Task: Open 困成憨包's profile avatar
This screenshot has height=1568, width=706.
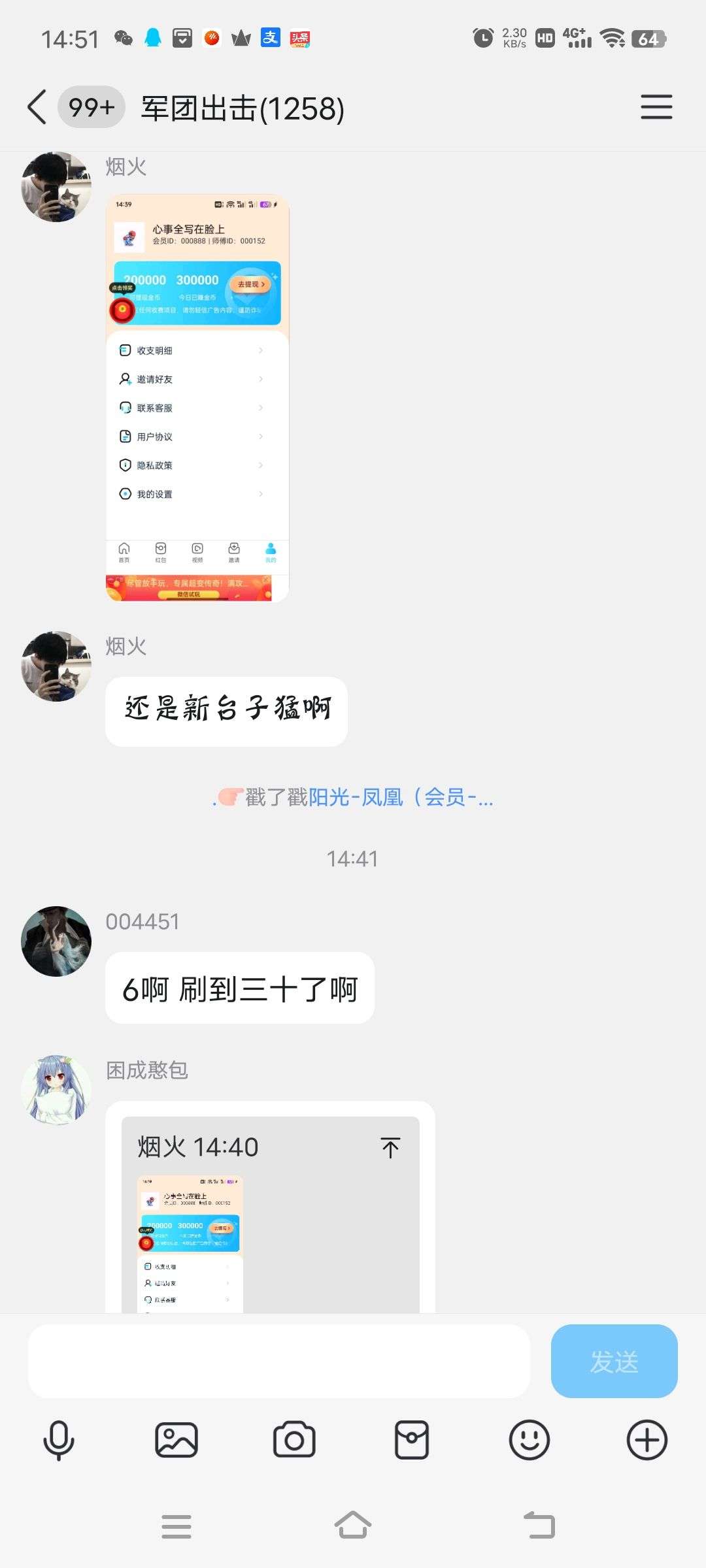Action: (56, 1089)
